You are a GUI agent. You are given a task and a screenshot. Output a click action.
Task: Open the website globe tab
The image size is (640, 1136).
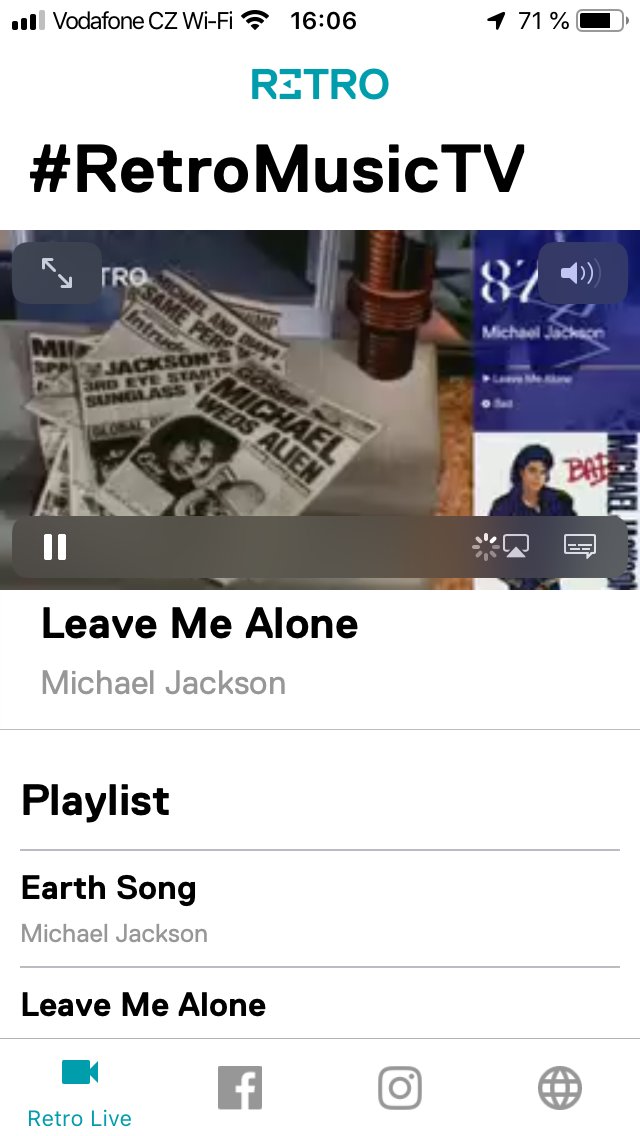click(560, 1088)
